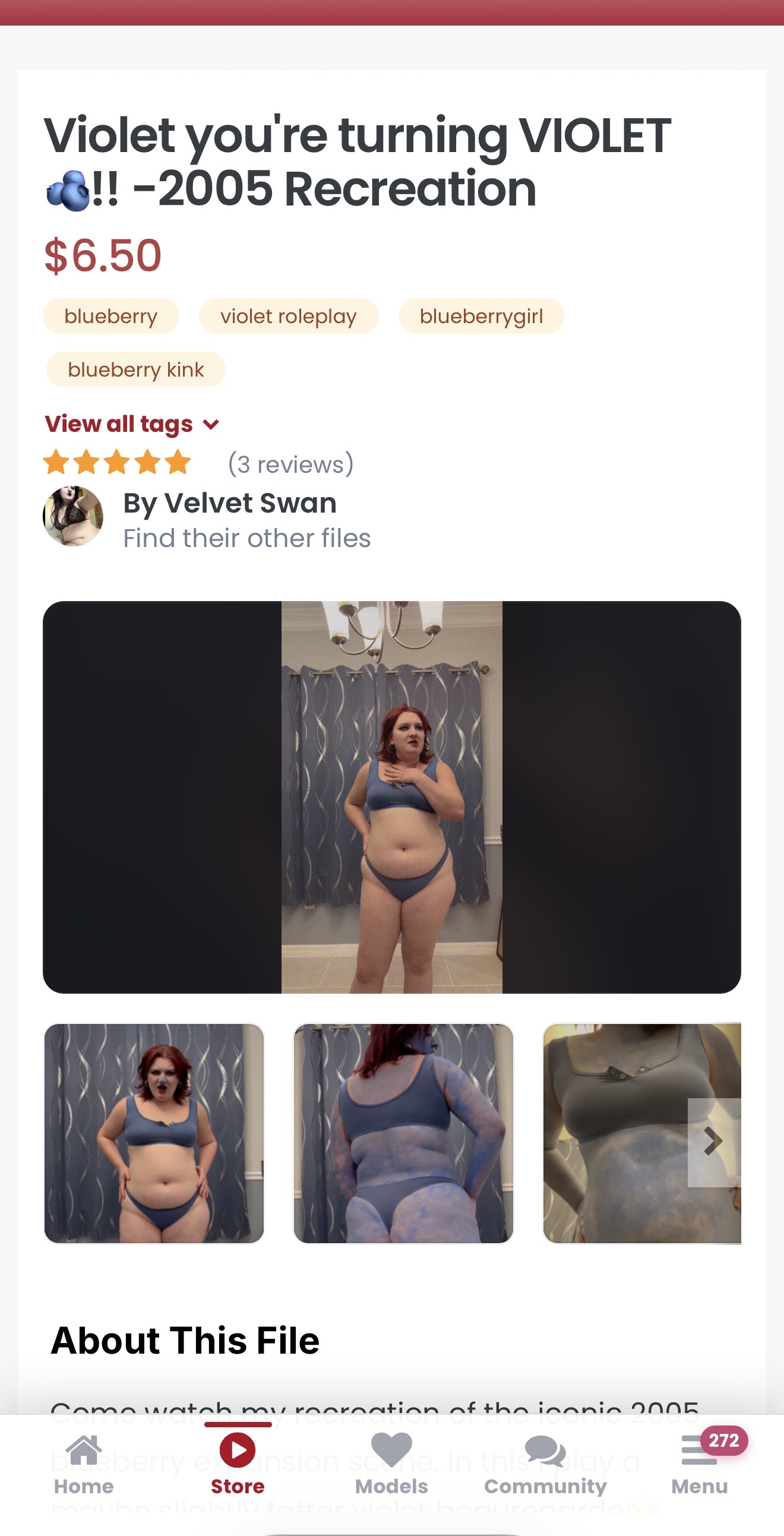Tap the blueberrygirl tag chip
Viewport: 784px width, 1536px height.
(481, 316)
